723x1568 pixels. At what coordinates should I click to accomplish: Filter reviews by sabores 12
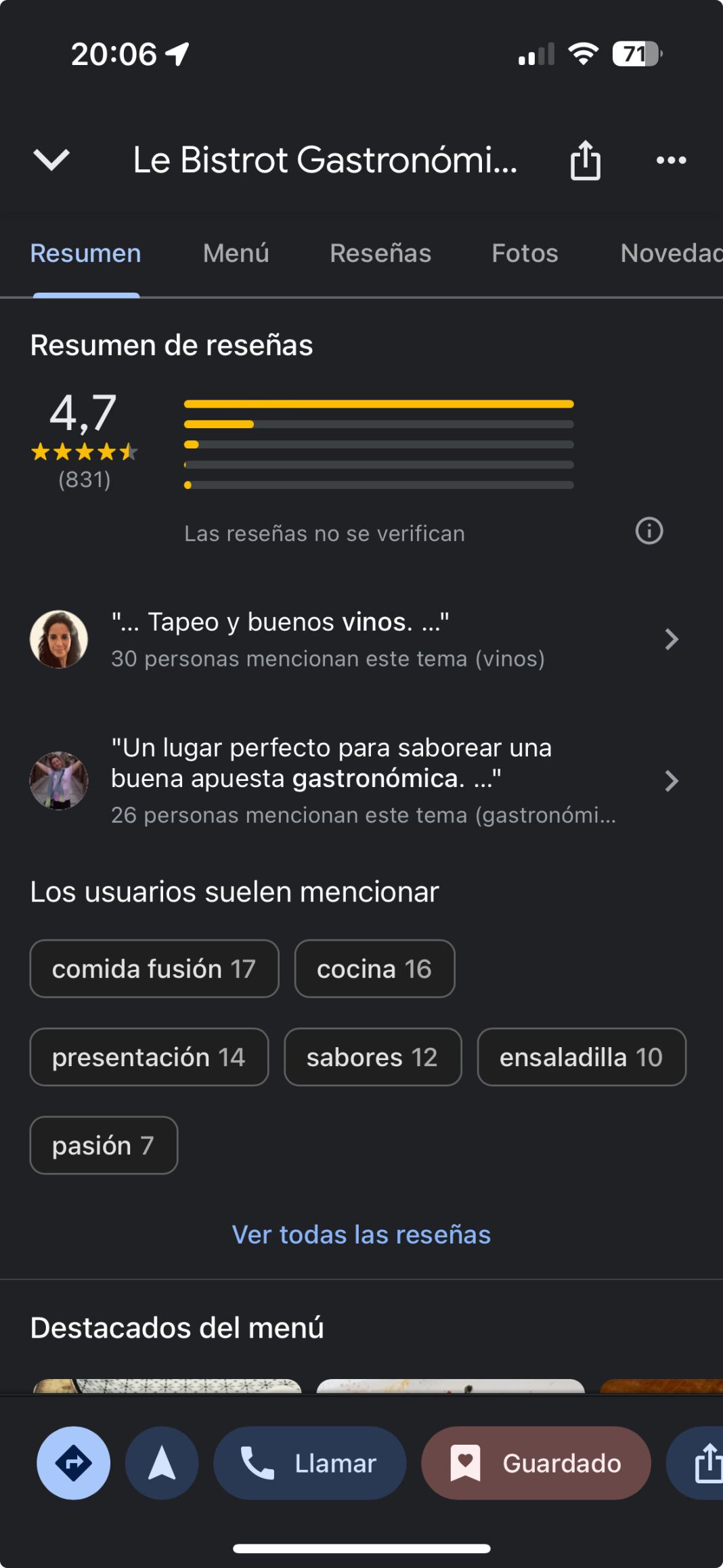[373, 1057]
